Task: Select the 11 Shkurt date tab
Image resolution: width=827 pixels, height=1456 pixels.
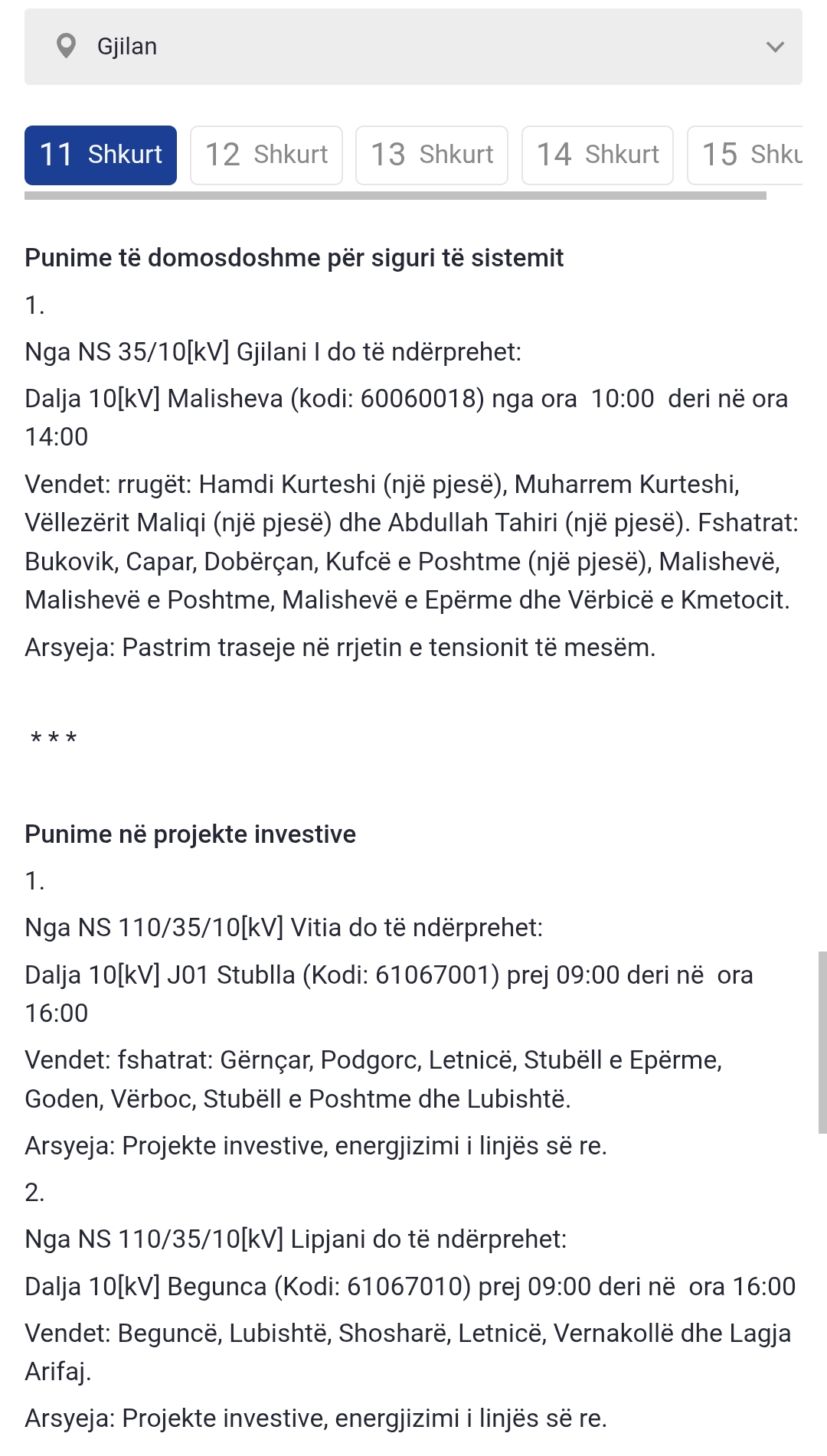Action: click(100, 155)
